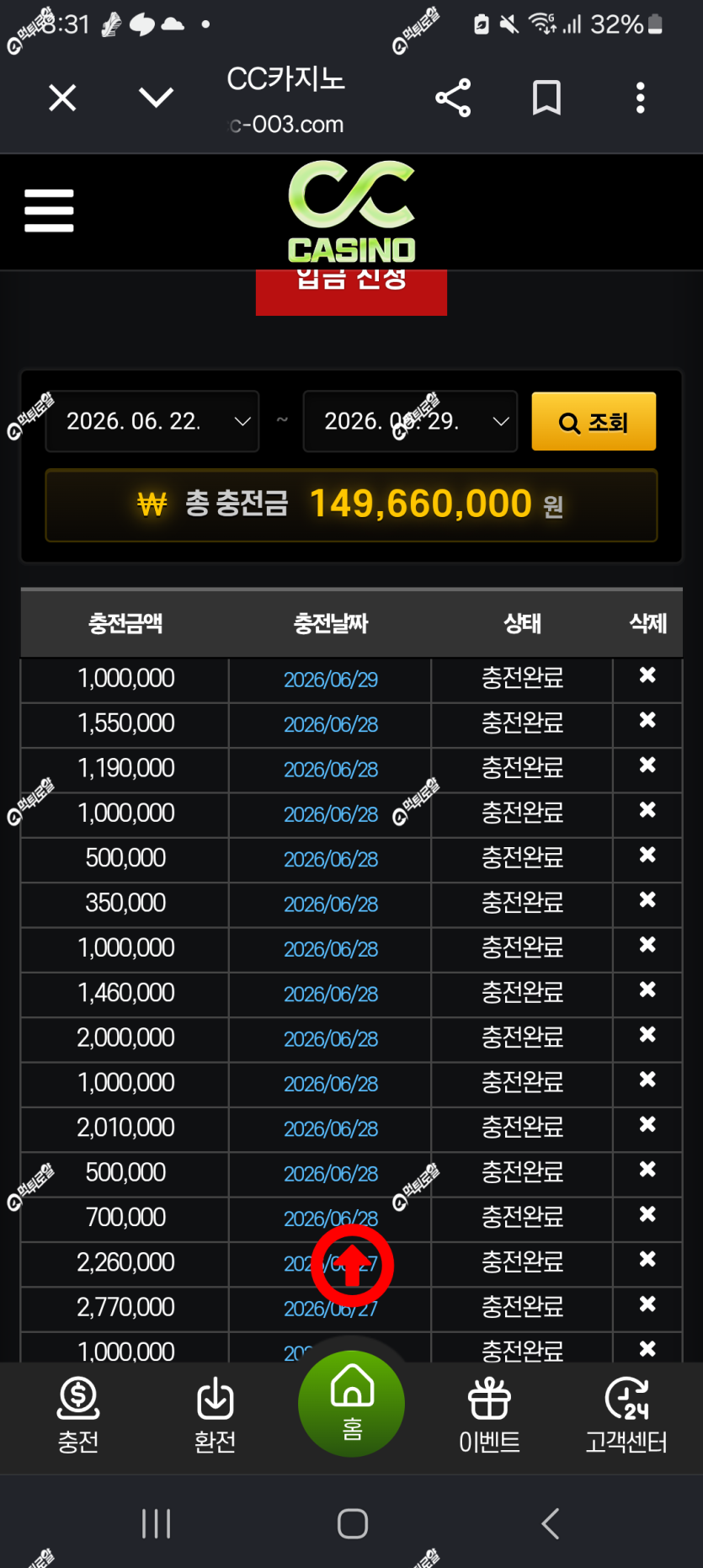This screenshot has width=703, height=1568.
Task: Go to 홈 via the green button
Action: click(x=352, y=1404)
